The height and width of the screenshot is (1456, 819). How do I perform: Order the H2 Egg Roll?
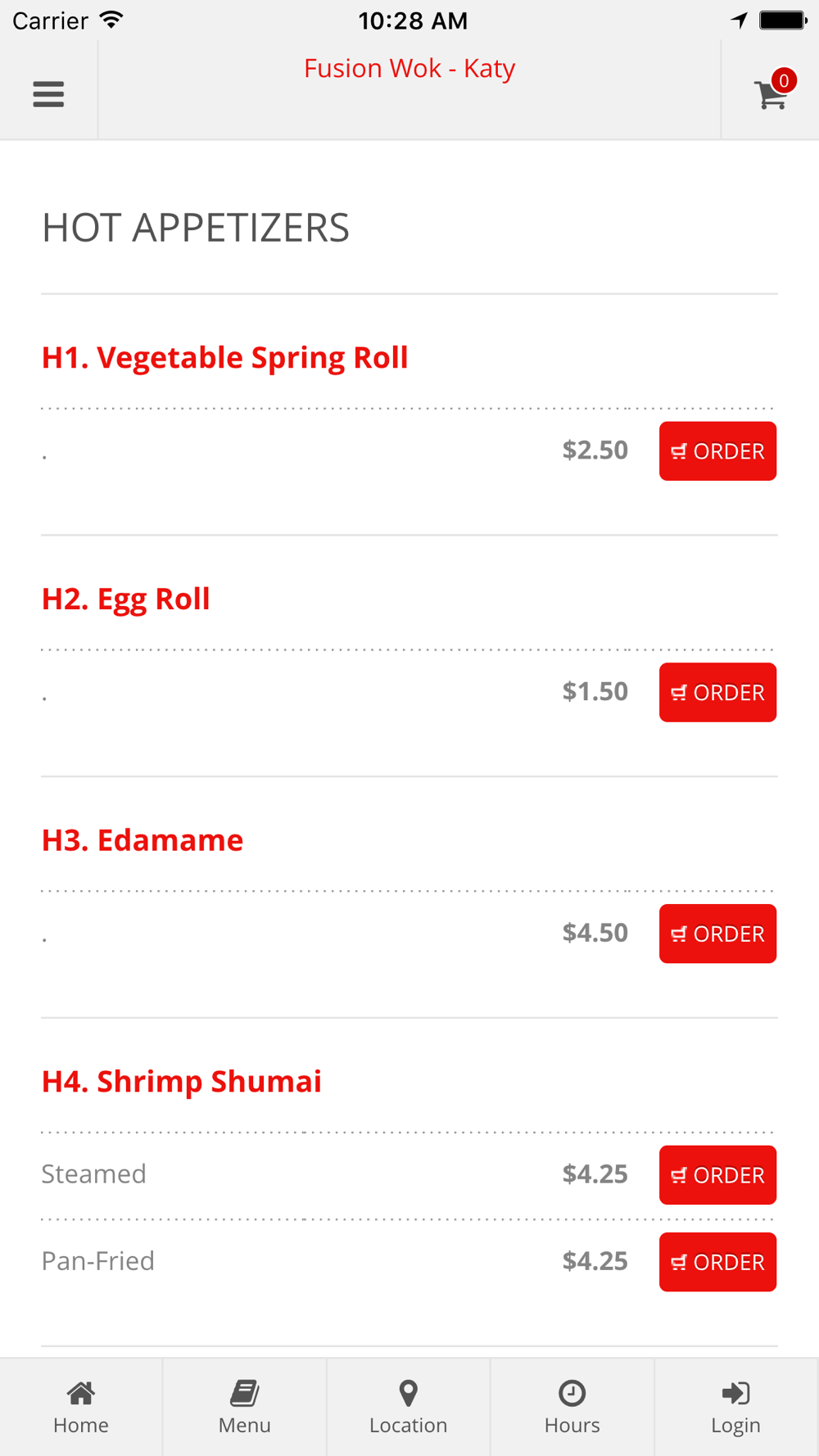coord(717,693)
